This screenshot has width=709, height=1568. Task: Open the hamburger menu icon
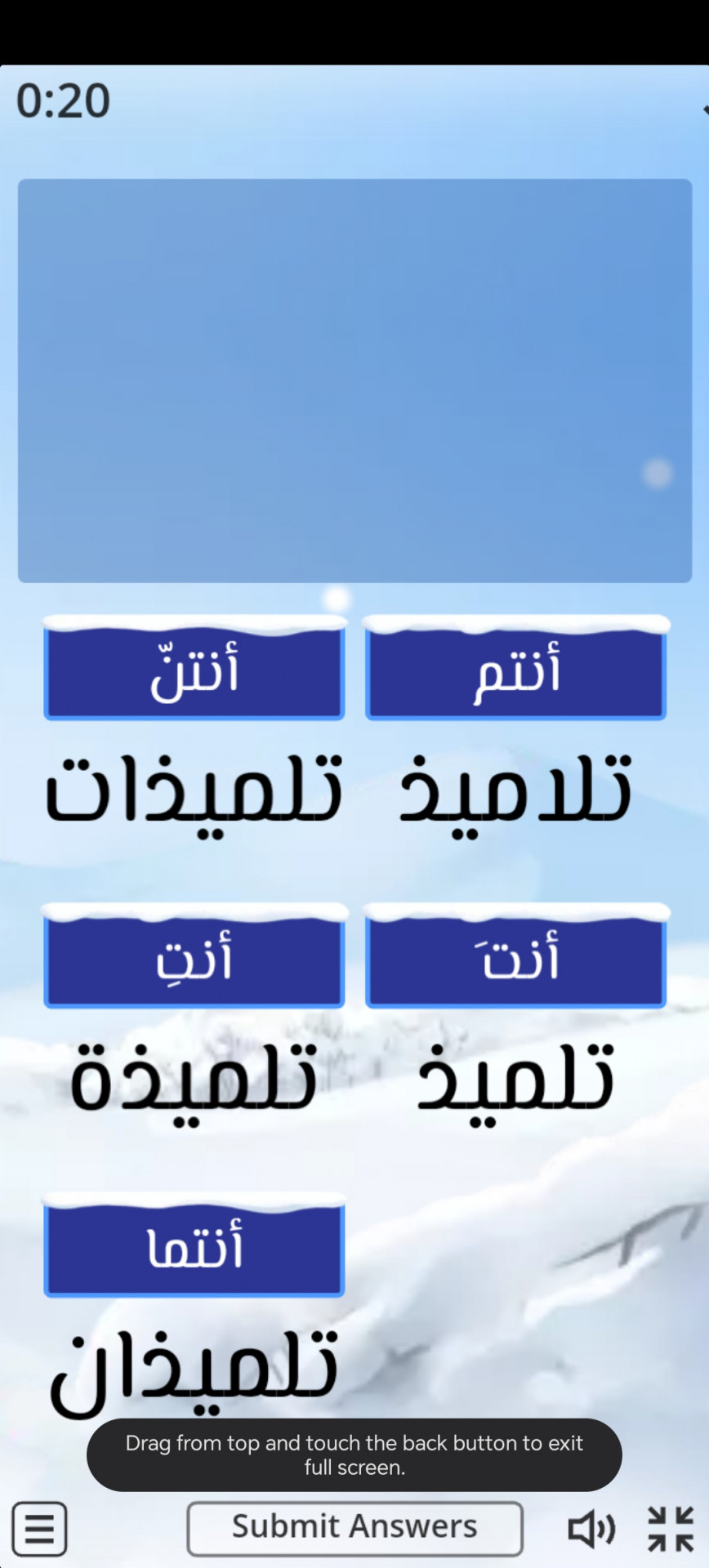pyautogui.click(x=39, y=1528)
